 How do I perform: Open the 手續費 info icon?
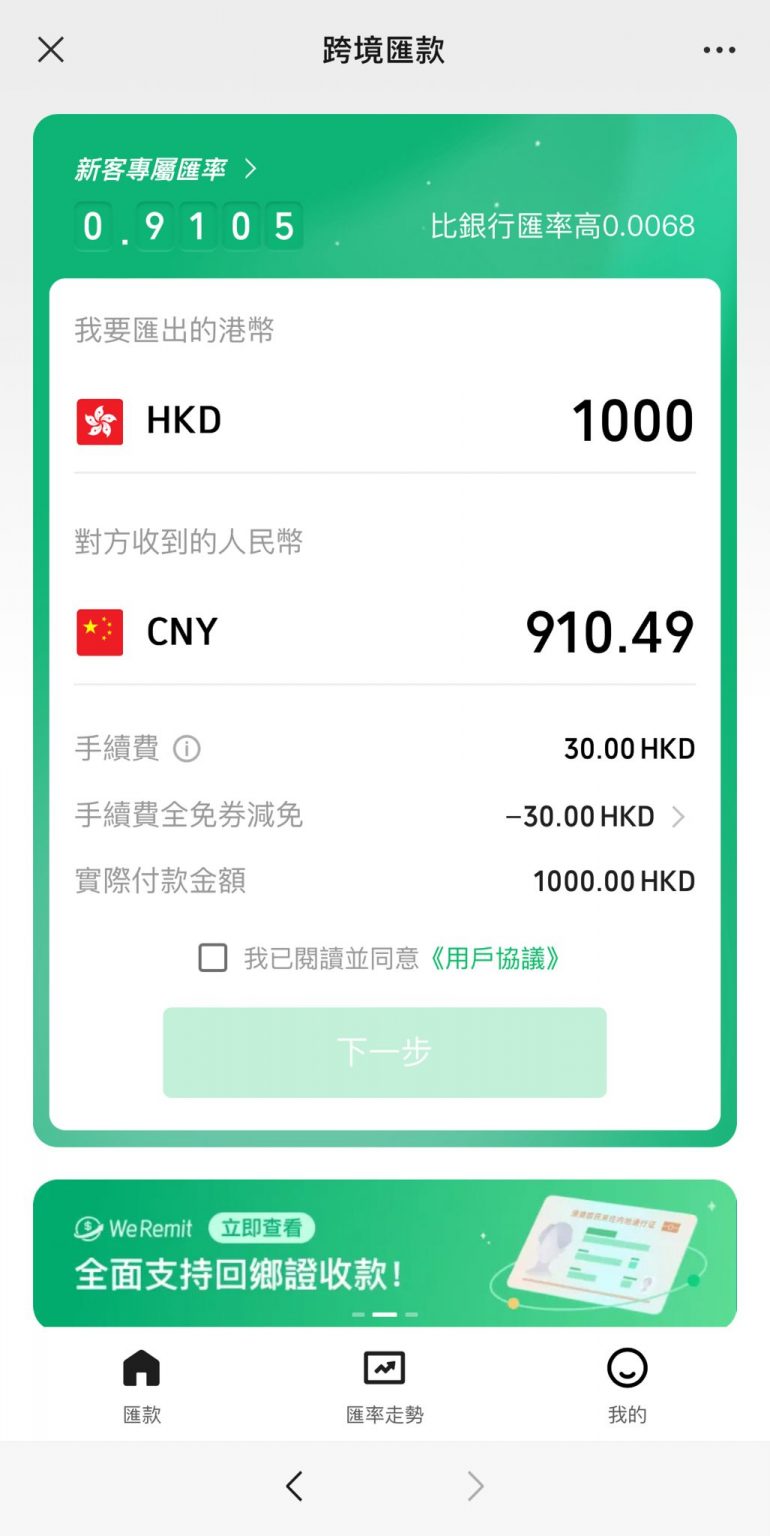[x=186, y=748]
